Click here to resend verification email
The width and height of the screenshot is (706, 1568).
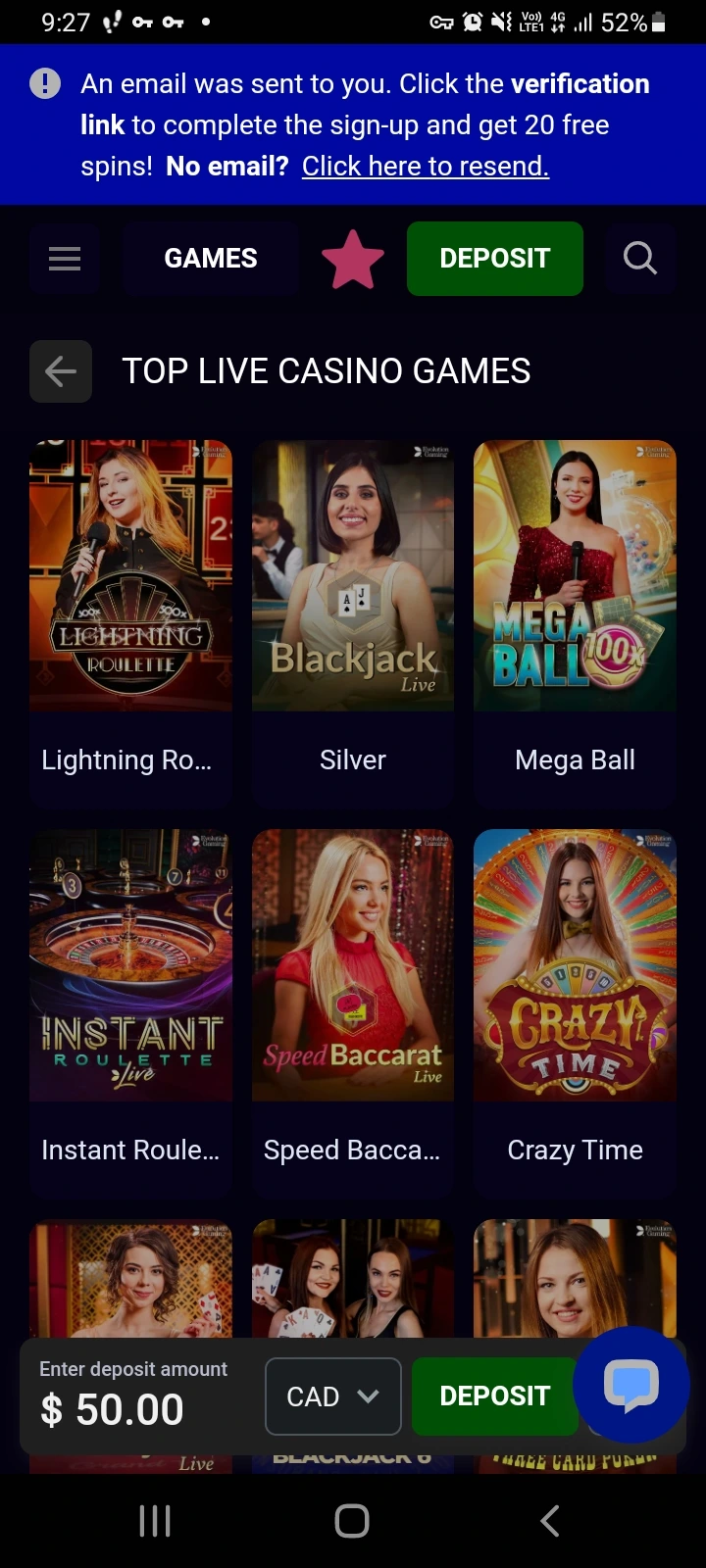pyautogui.click(x=426, y=167)
